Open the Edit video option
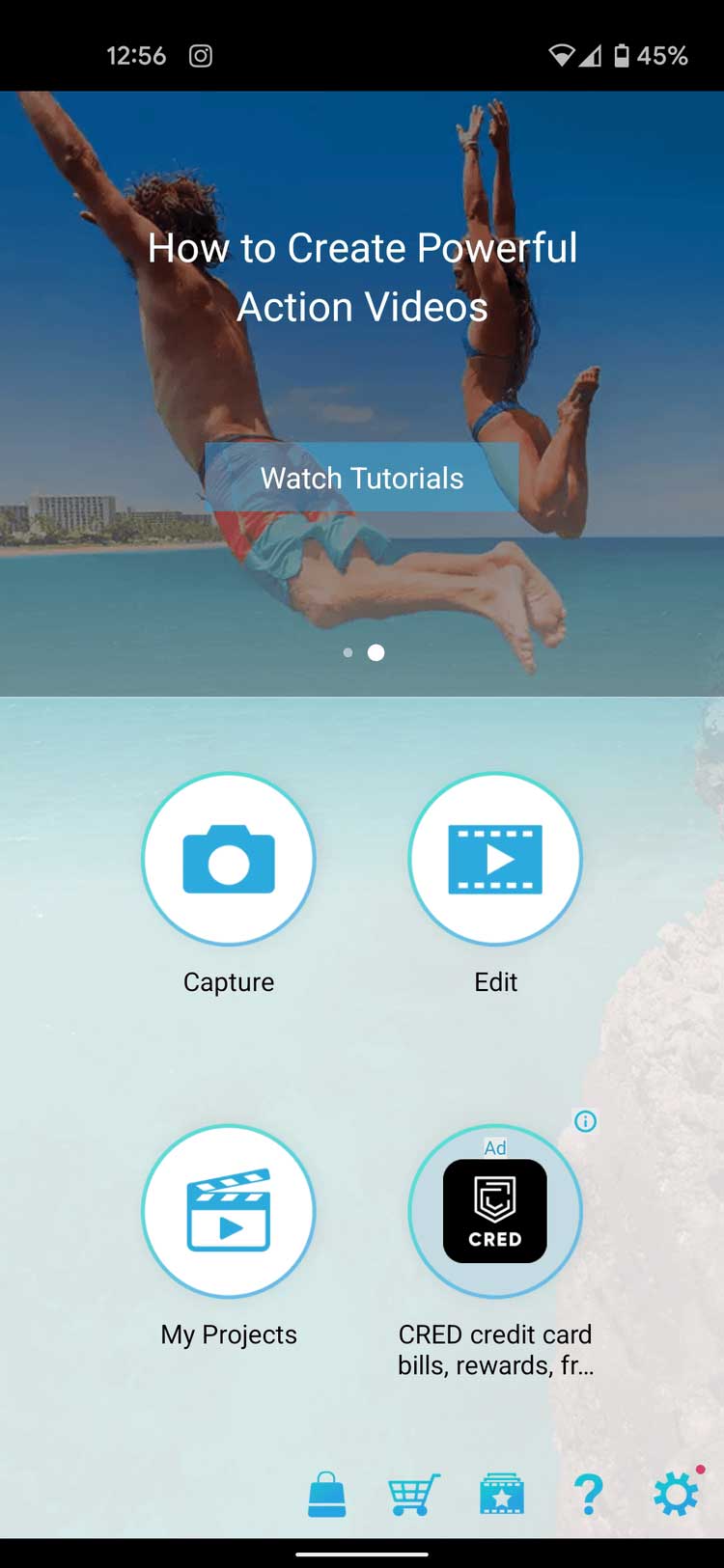Image resolution: width=724 pixels, height=1568 pixels. 495,859
